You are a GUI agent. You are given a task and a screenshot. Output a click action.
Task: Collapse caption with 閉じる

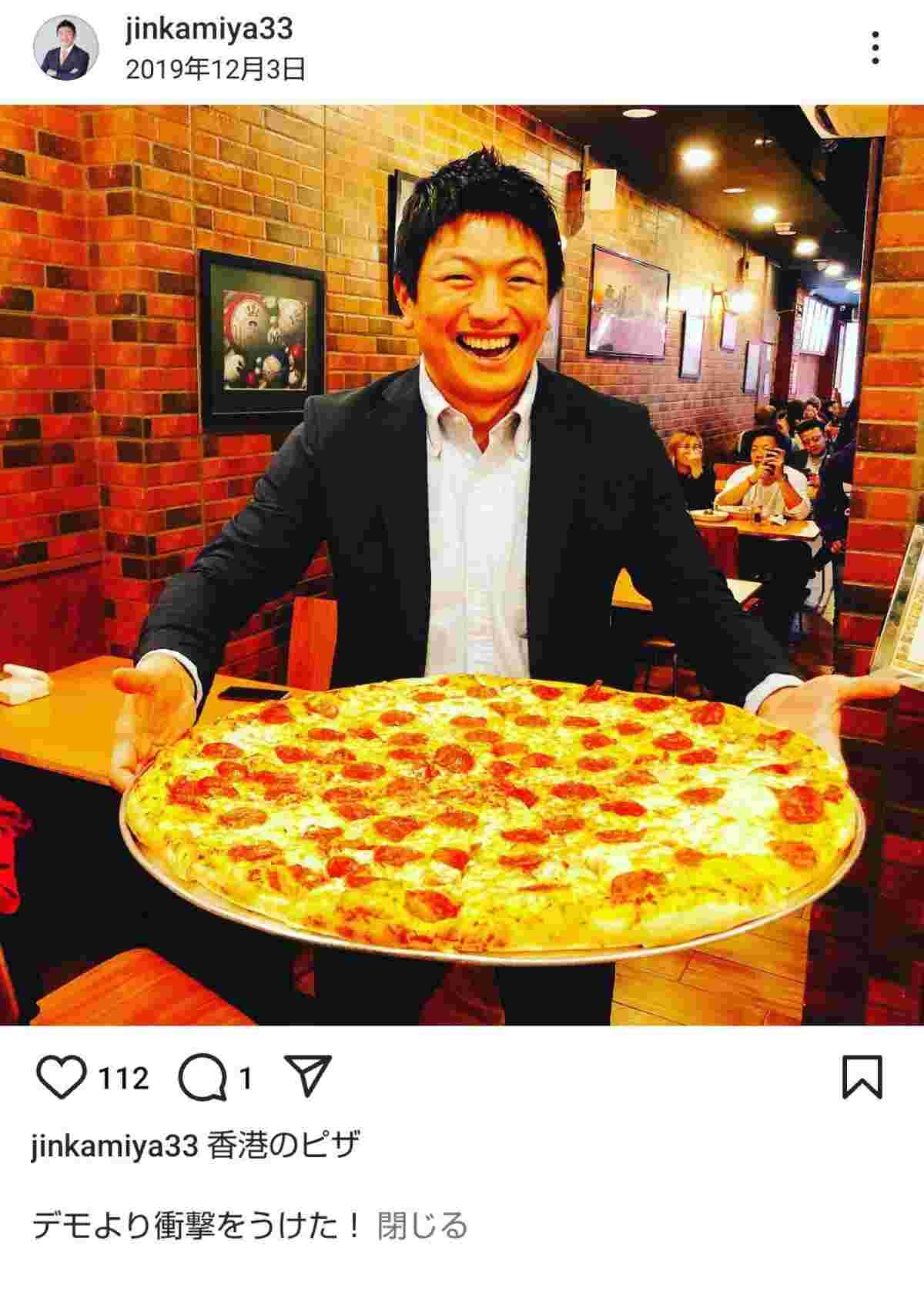pos(422,1224)
